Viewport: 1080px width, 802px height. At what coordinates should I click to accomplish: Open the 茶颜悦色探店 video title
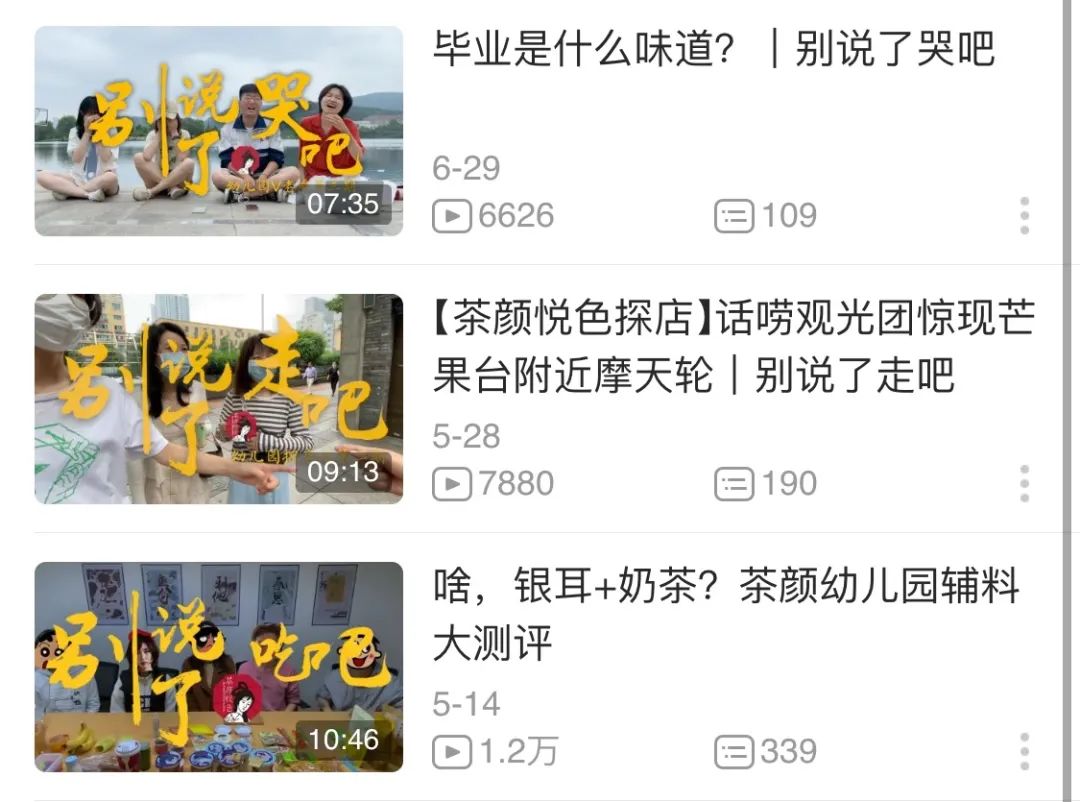pos(733,347)
